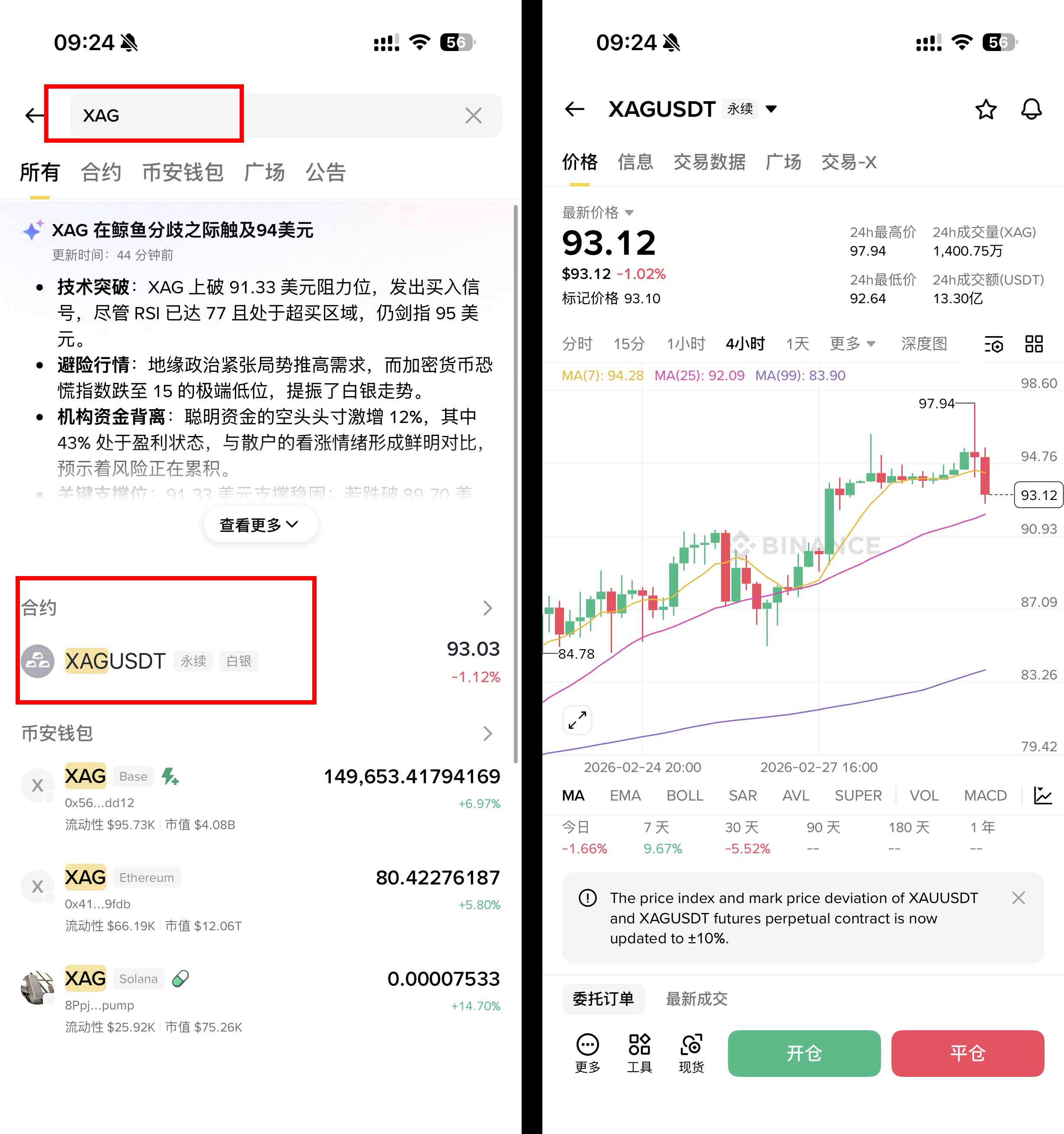Image resolution: width=1064 pixels, height=1134 pixels.
Task: Switch to the 交易数据 tab
Action: [710, 162]
